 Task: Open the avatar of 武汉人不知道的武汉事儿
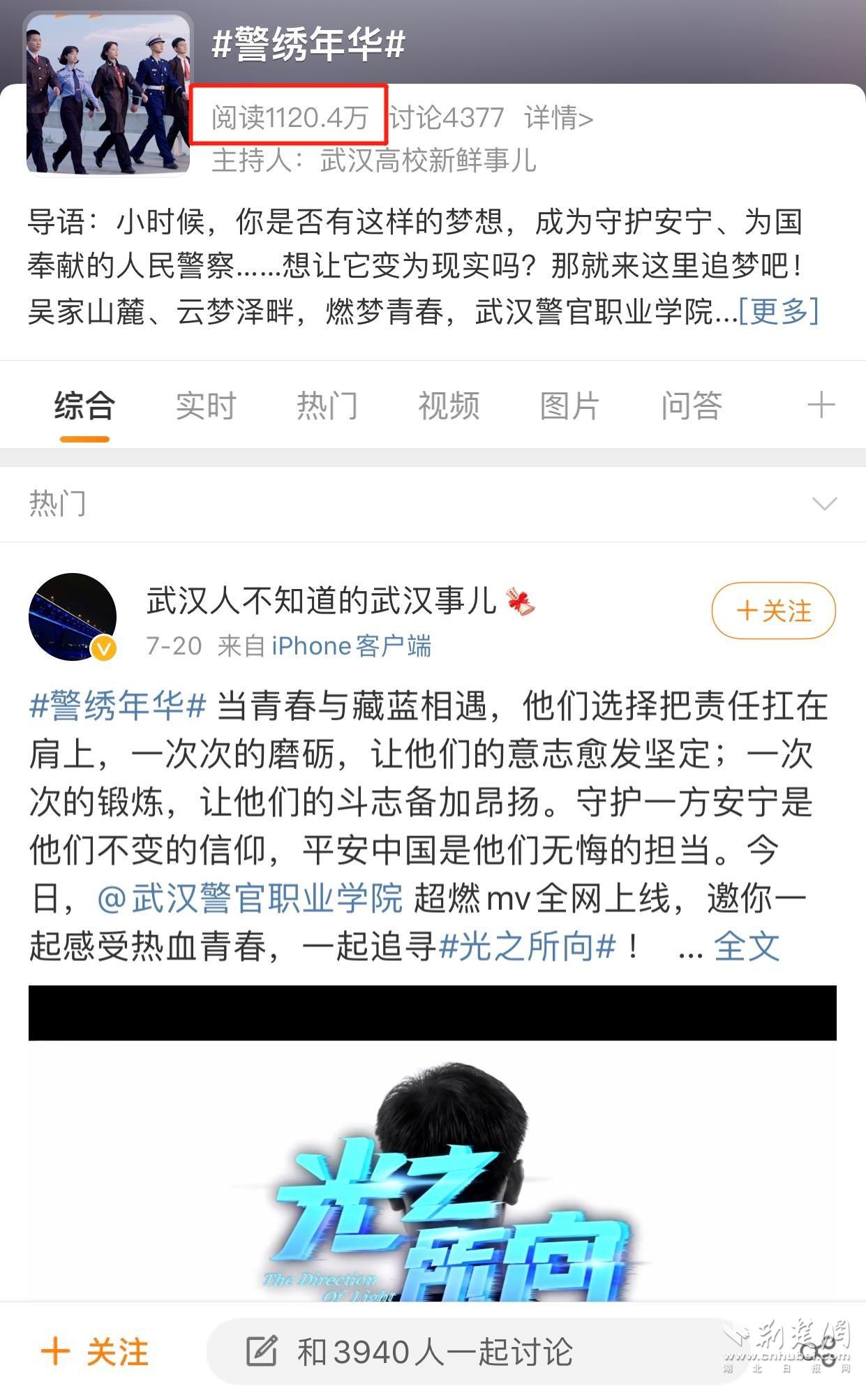[x=72, y=617]
